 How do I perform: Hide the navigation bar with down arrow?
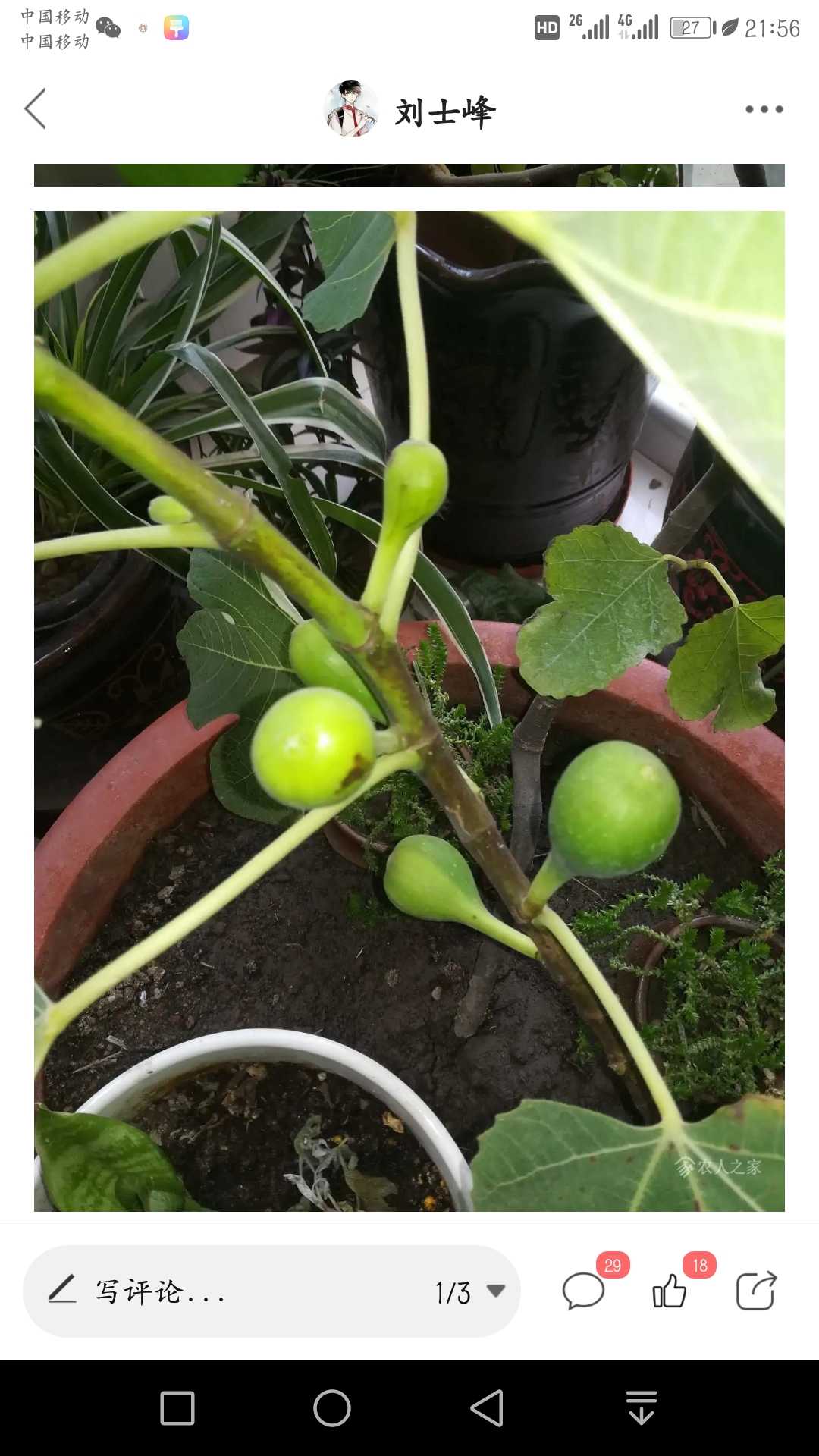642,1408
